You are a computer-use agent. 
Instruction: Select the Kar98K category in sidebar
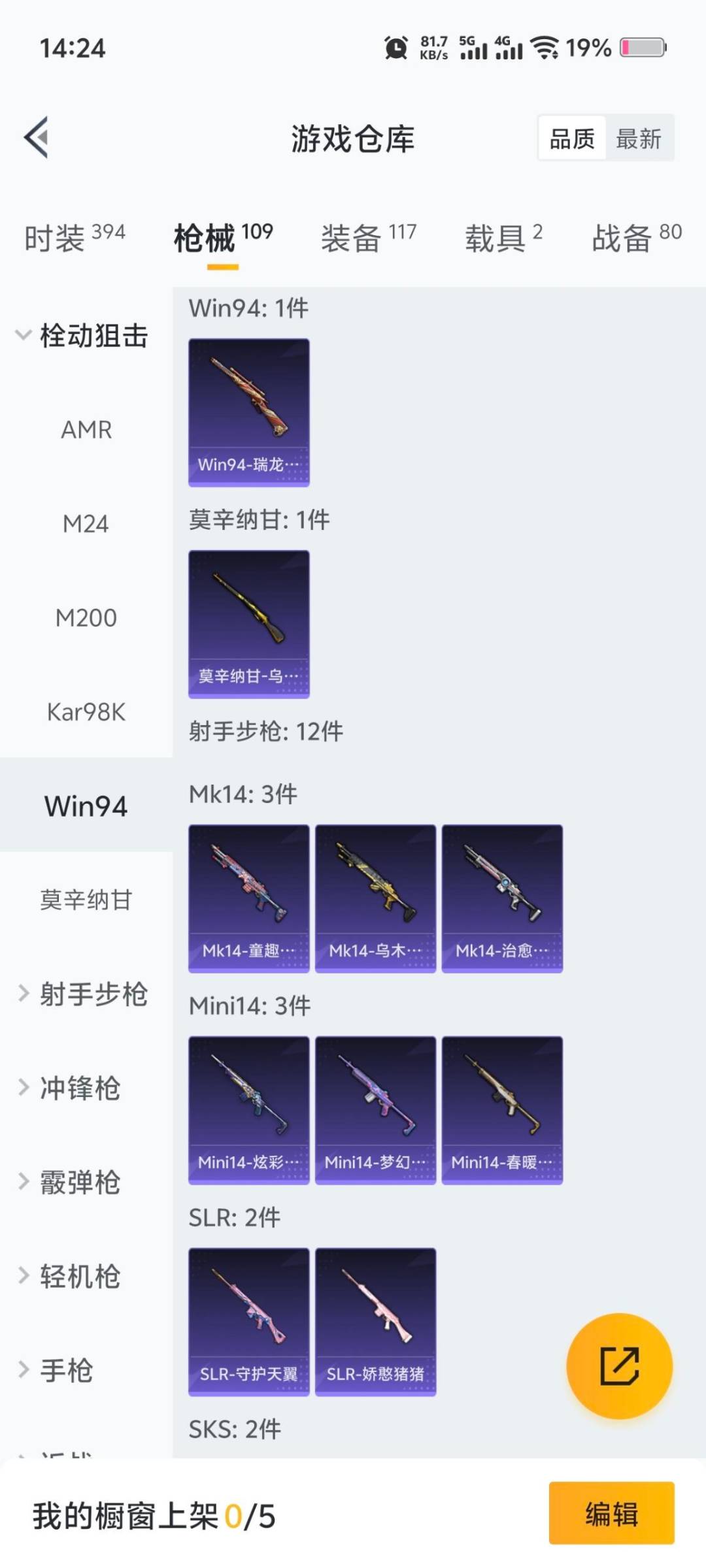coord(85,712)
